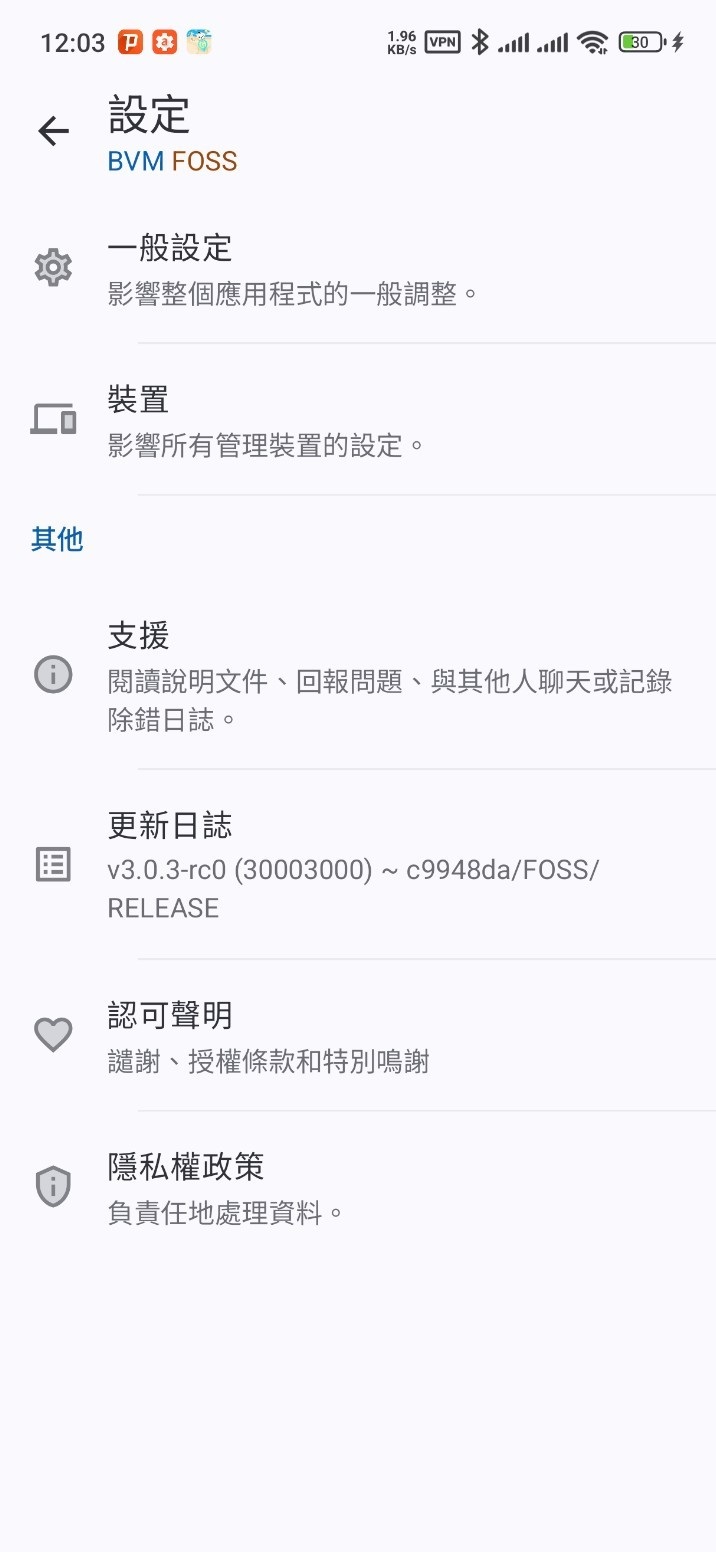View the 更新日誌 changelog
This screenshot has width=716, height=1552.
pyautogui.click(x=358, y=865)
